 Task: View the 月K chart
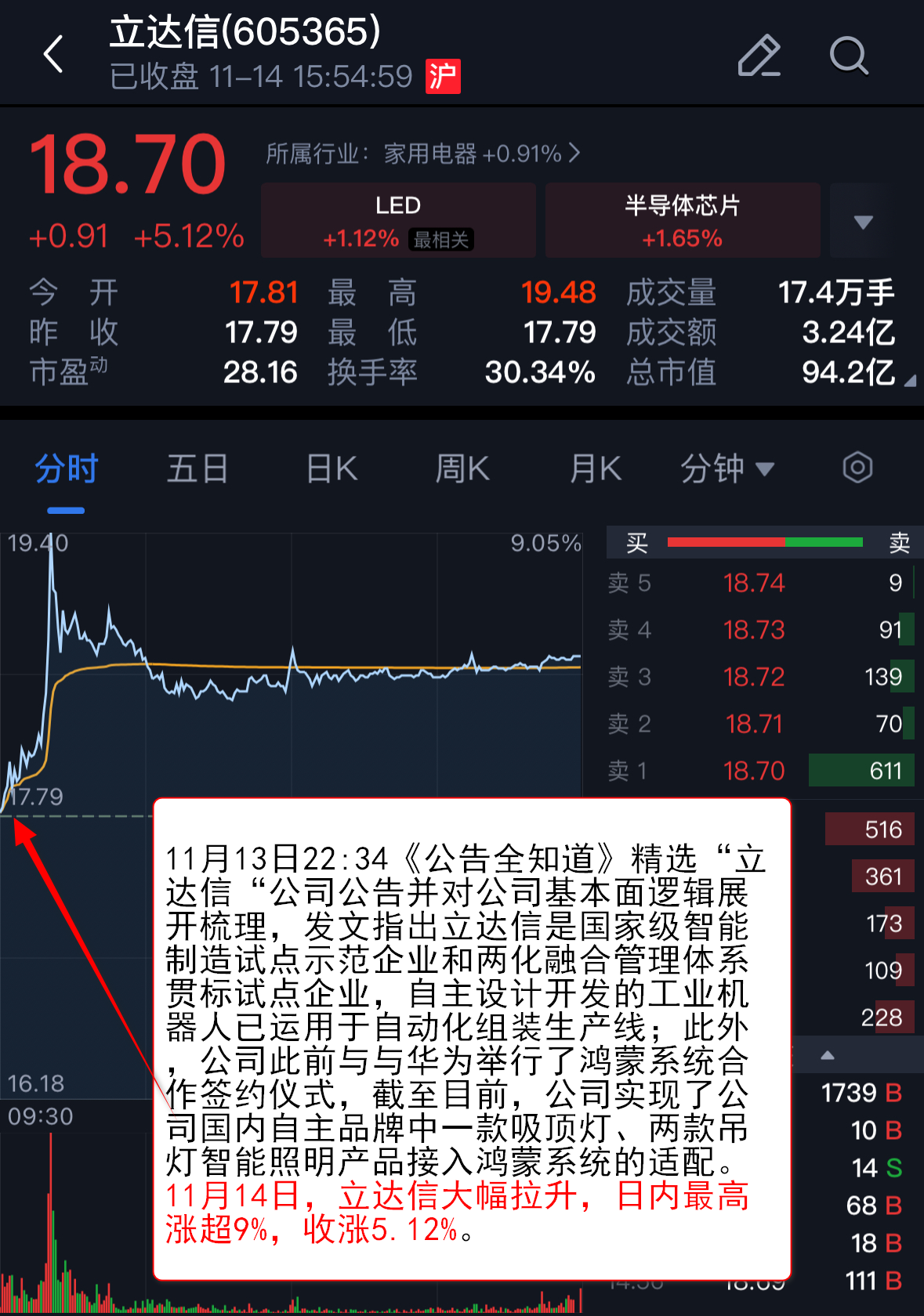tap(595, 469)
